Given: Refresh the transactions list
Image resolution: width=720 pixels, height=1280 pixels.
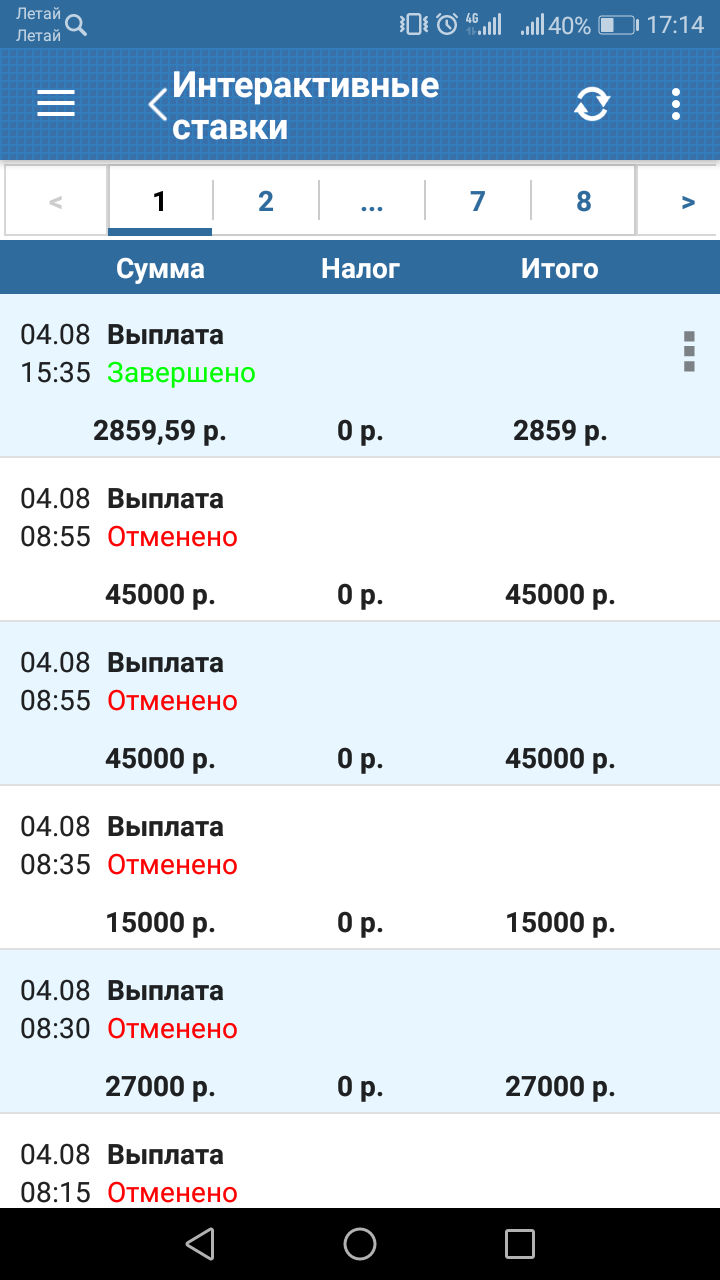Looking at the screenshot, I should [x=592, y=104].
